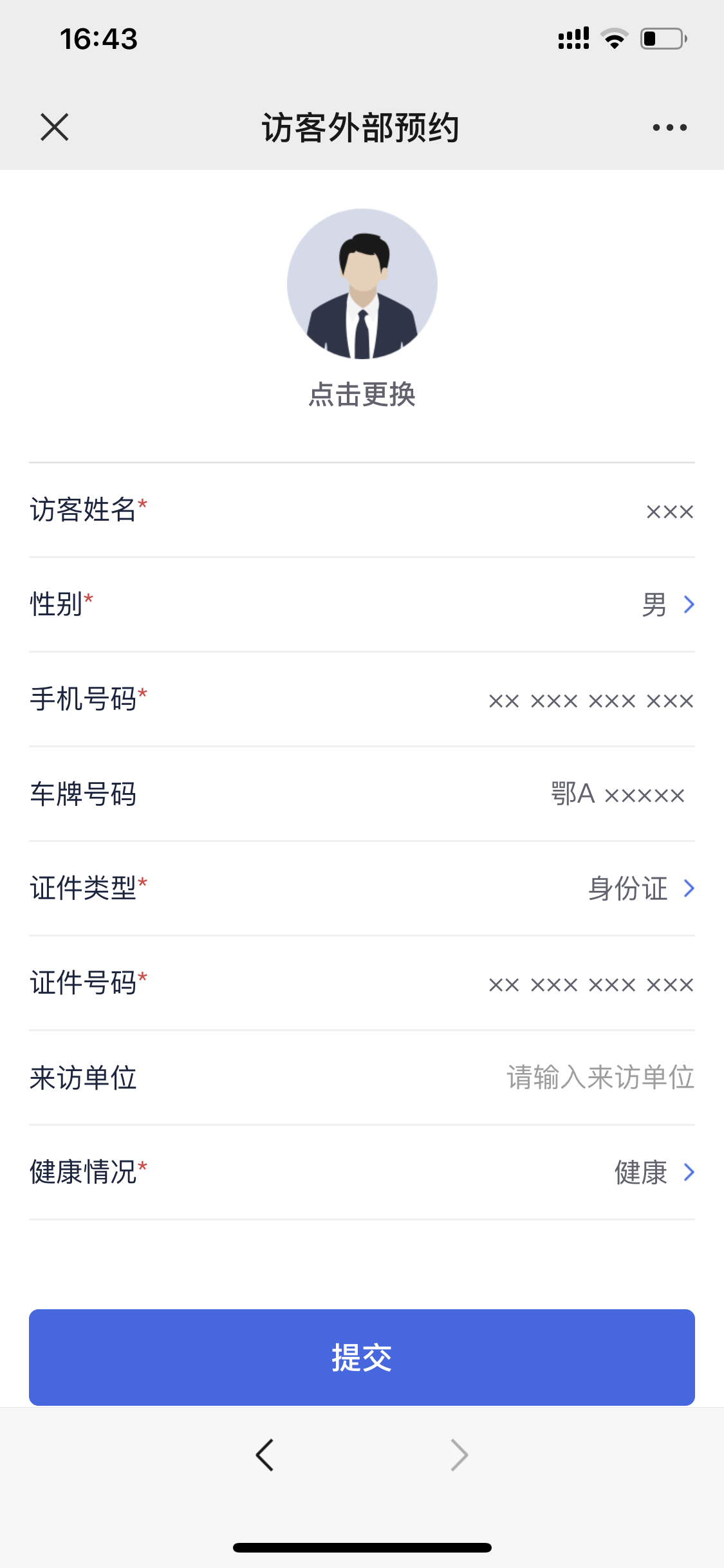Image resolution: width=724 pixels, height=1568 pixels.
Task: Submit the form with 提交
Action: (x=362, y=1358)
